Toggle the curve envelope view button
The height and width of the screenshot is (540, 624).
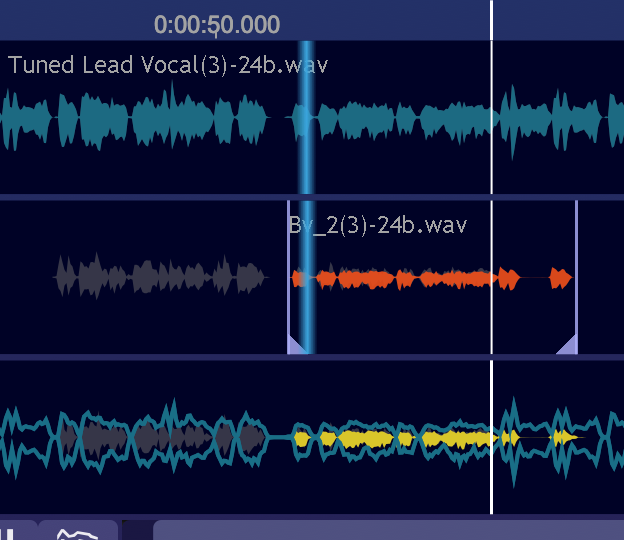pos(80,532)
